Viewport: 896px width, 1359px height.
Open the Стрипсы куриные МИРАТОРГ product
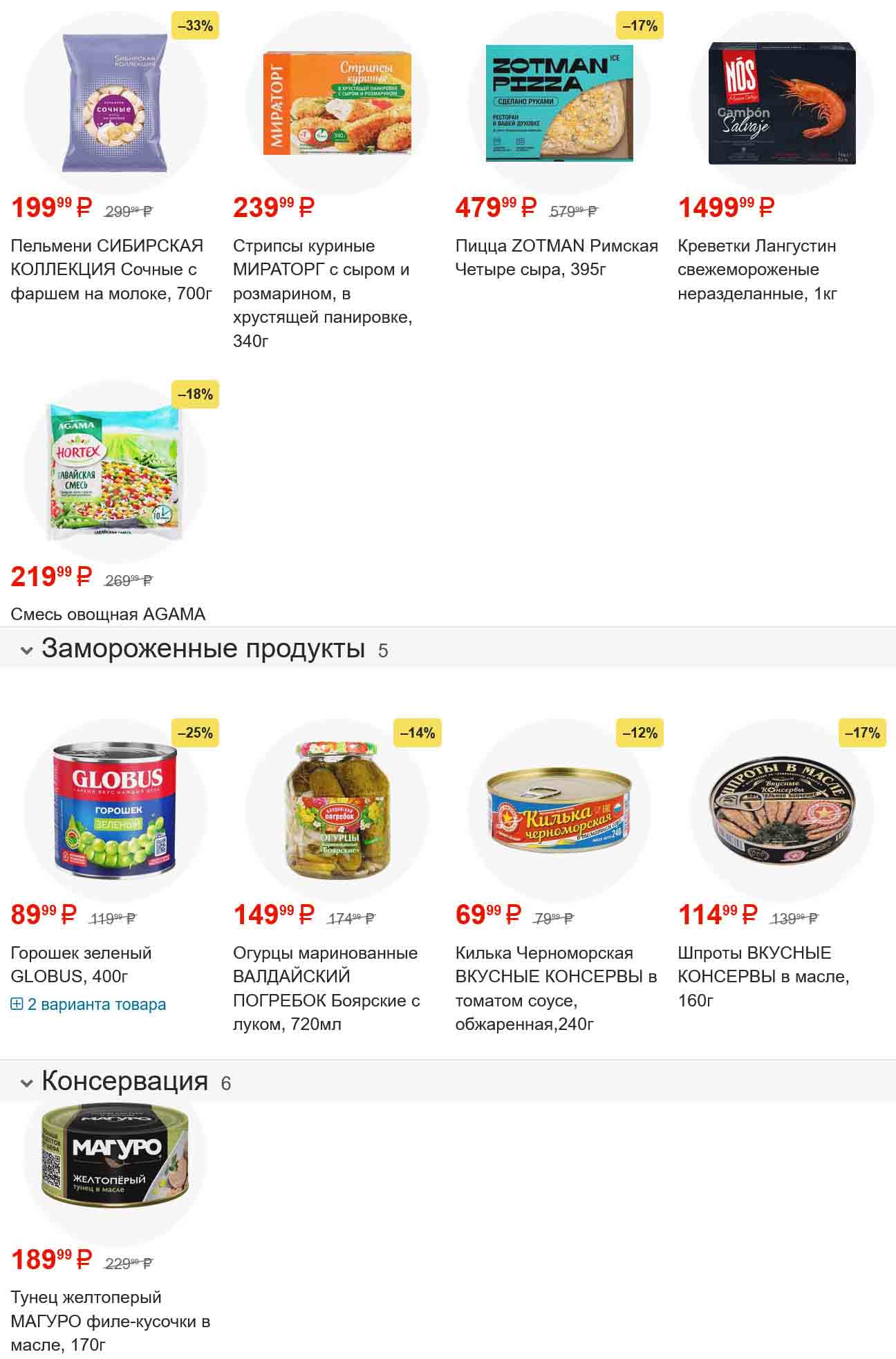[321, 293]
